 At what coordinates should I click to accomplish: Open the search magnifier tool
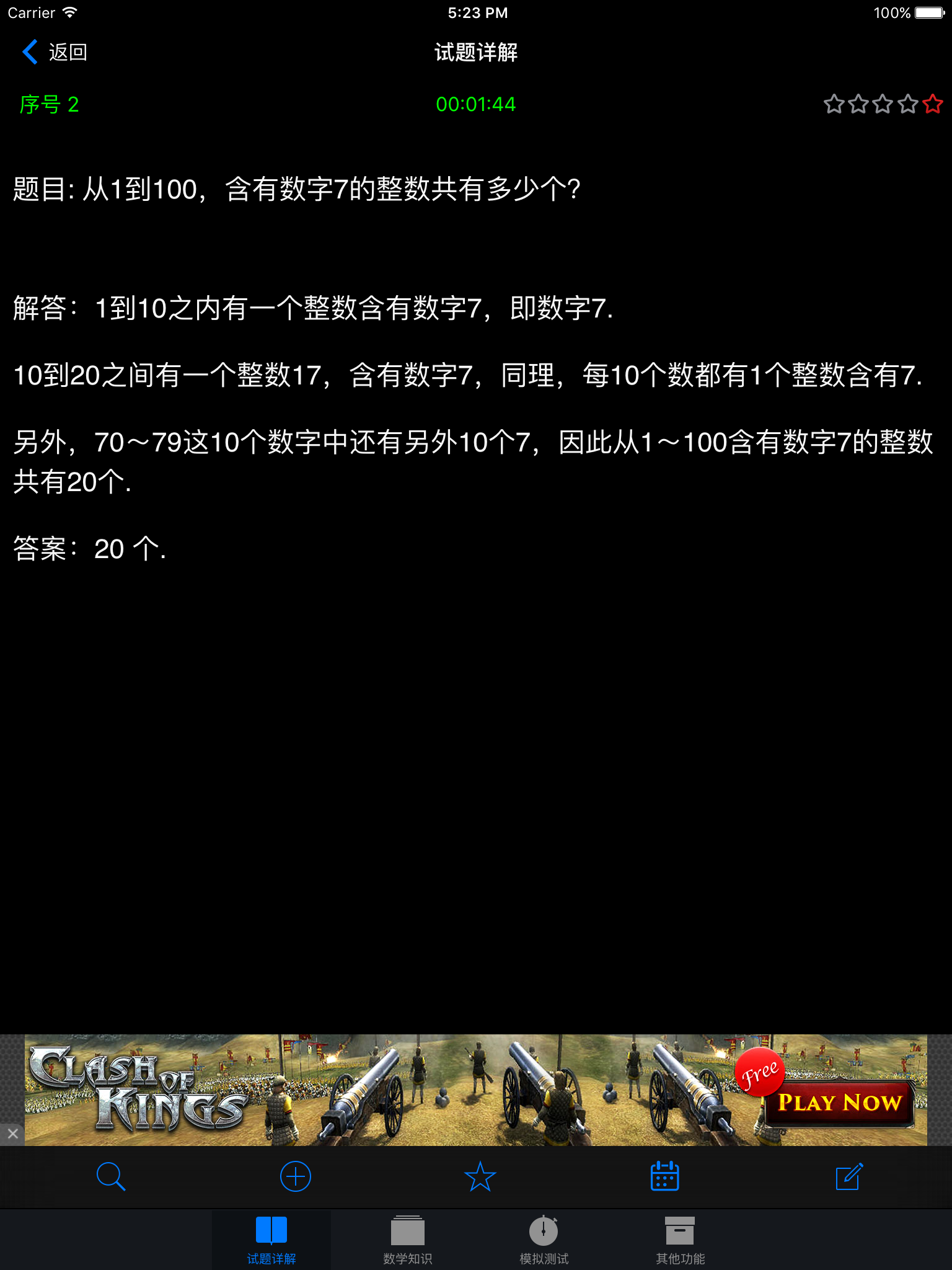(x=111, y=1176)
